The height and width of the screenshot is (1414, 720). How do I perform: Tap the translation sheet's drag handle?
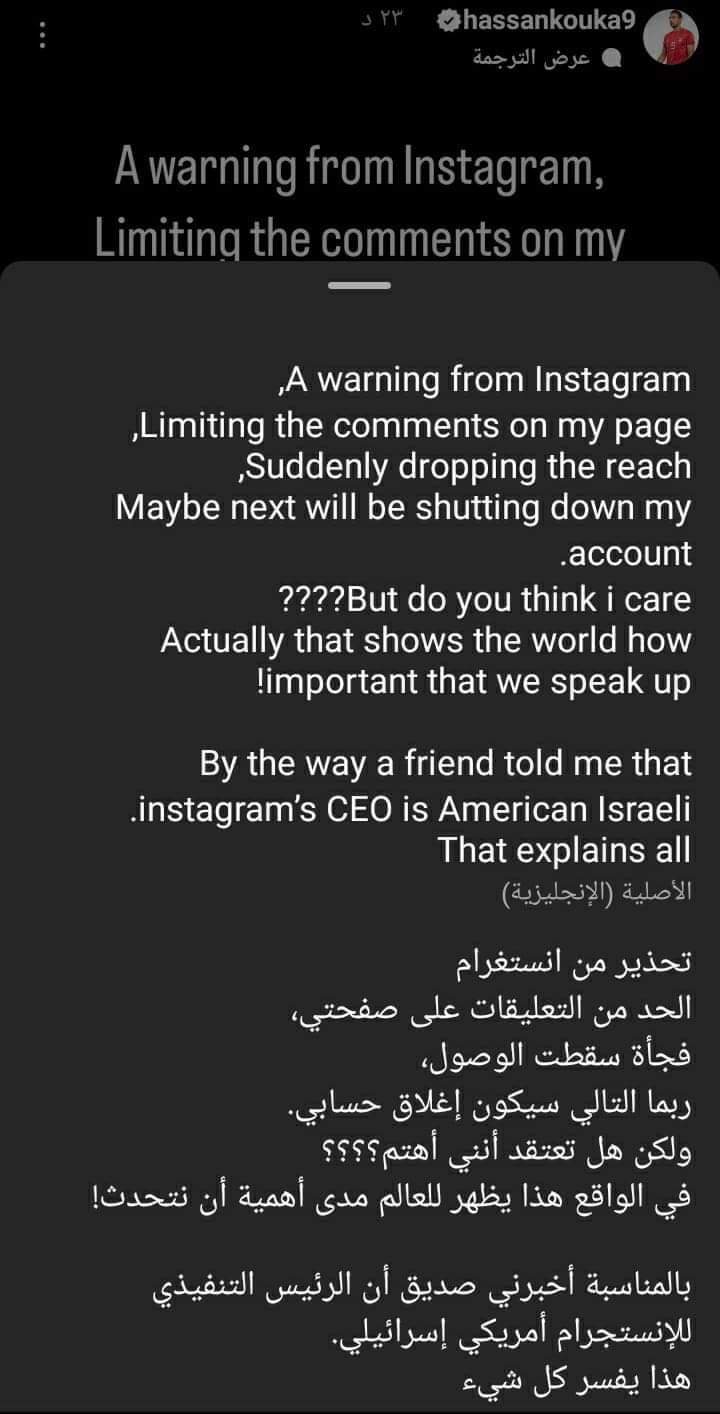360,286
